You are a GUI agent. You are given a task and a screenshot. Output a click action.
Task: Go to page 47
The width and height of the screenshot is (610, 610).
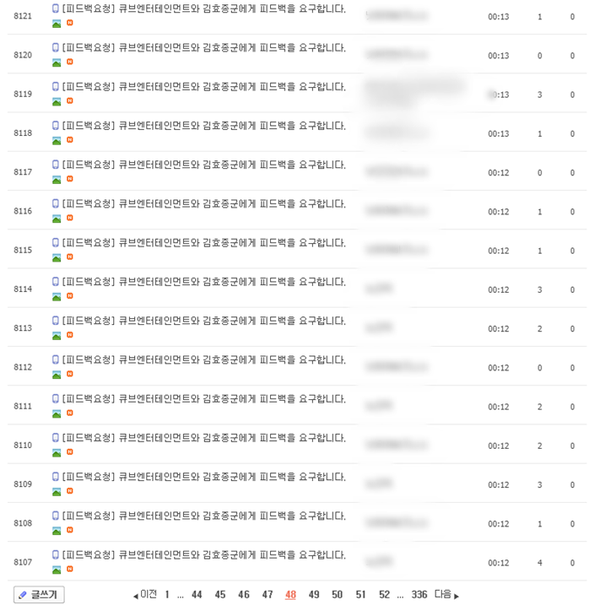click(267, 595)
